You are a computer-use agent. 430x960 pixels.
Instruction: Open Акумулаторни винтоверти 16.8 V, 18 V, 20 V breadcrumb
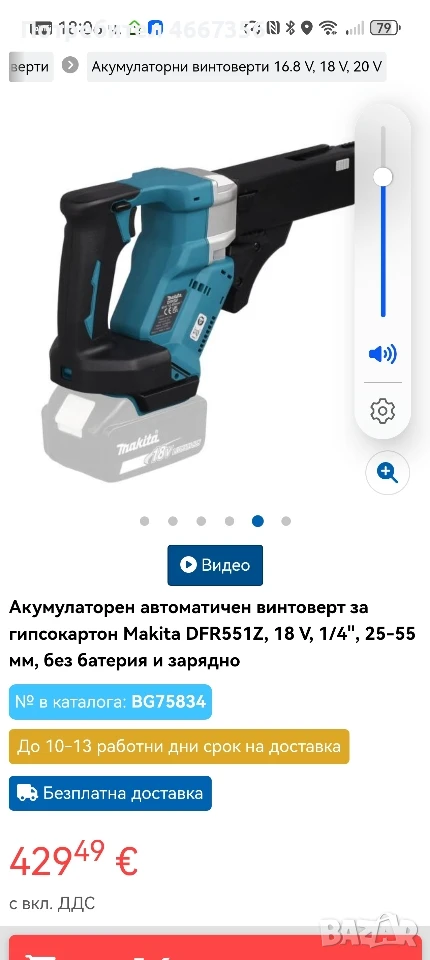(237, 67)
